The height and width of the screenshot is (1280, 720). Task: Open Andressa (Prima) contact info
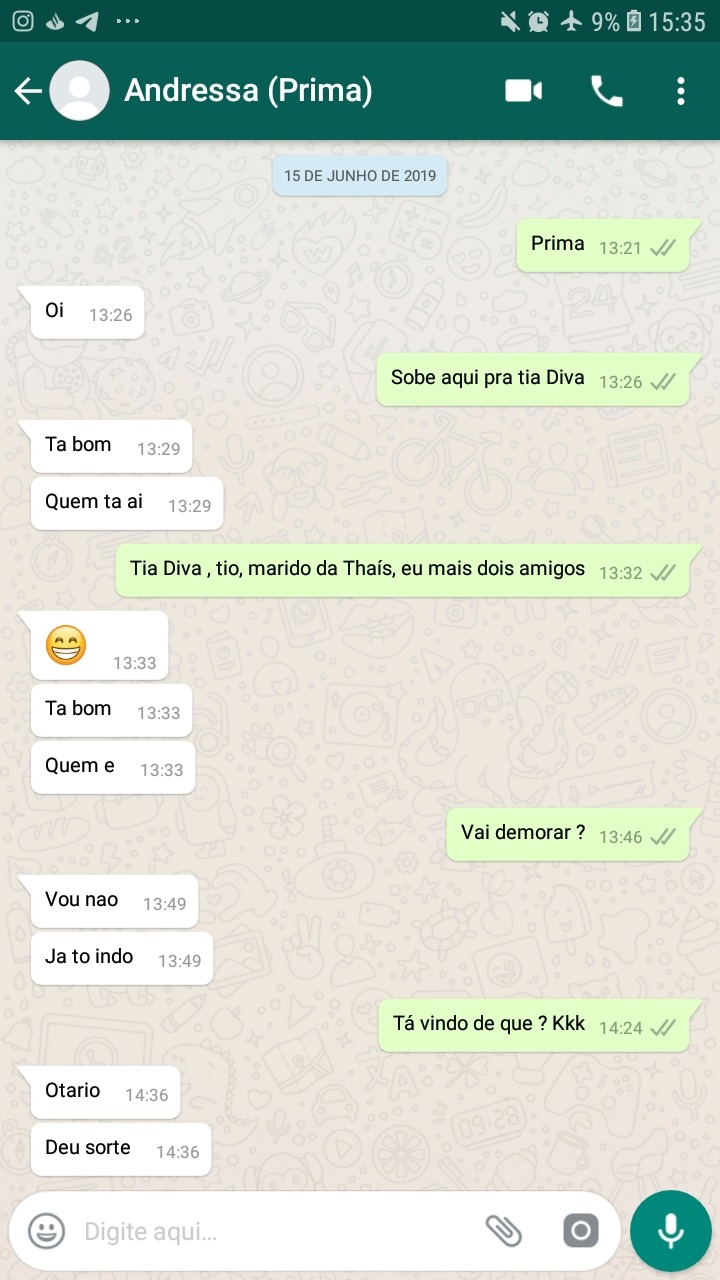(x=248, y=91)
